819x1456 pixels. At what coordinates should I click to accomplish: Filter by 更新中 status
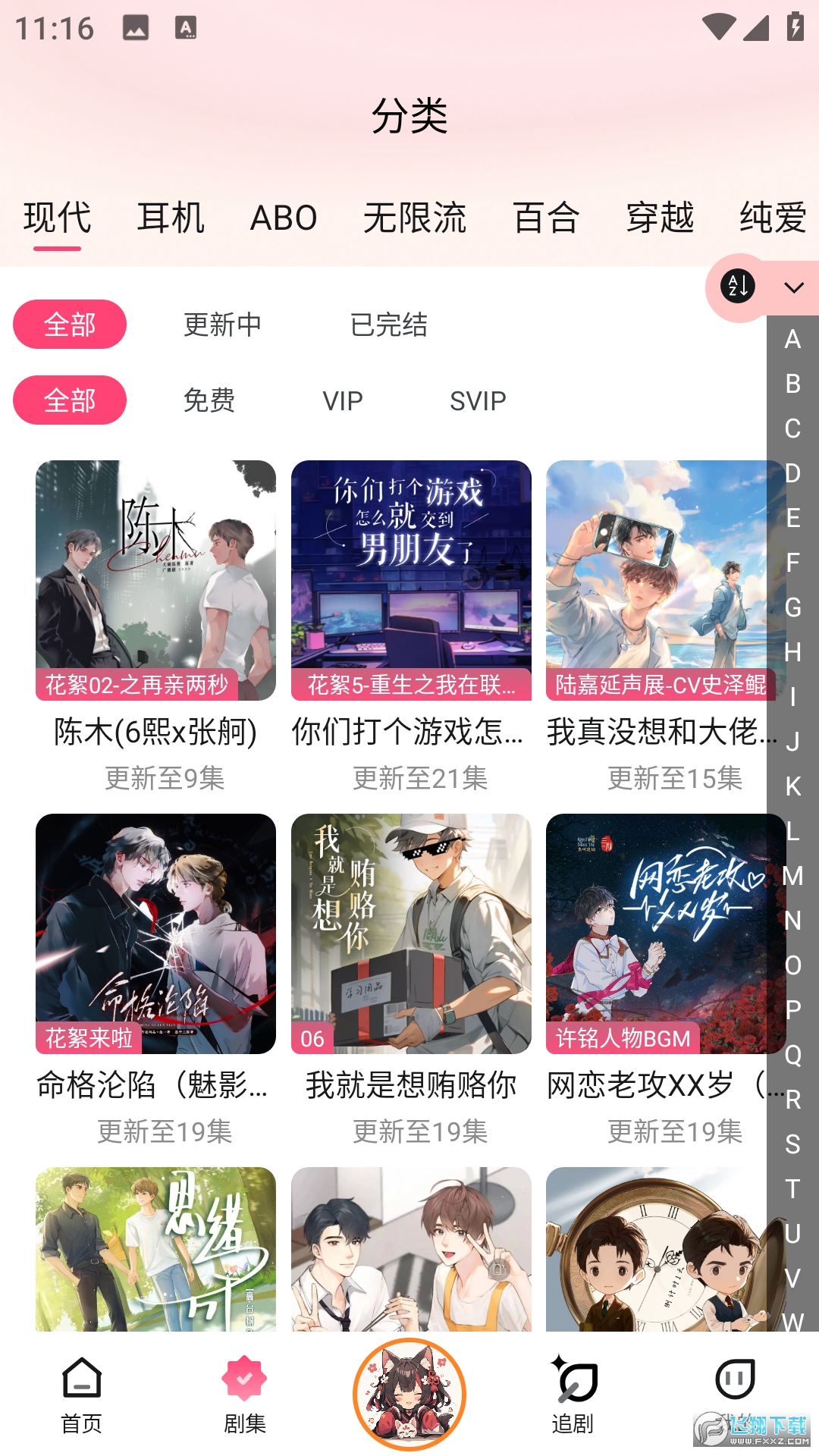(222, 325)
